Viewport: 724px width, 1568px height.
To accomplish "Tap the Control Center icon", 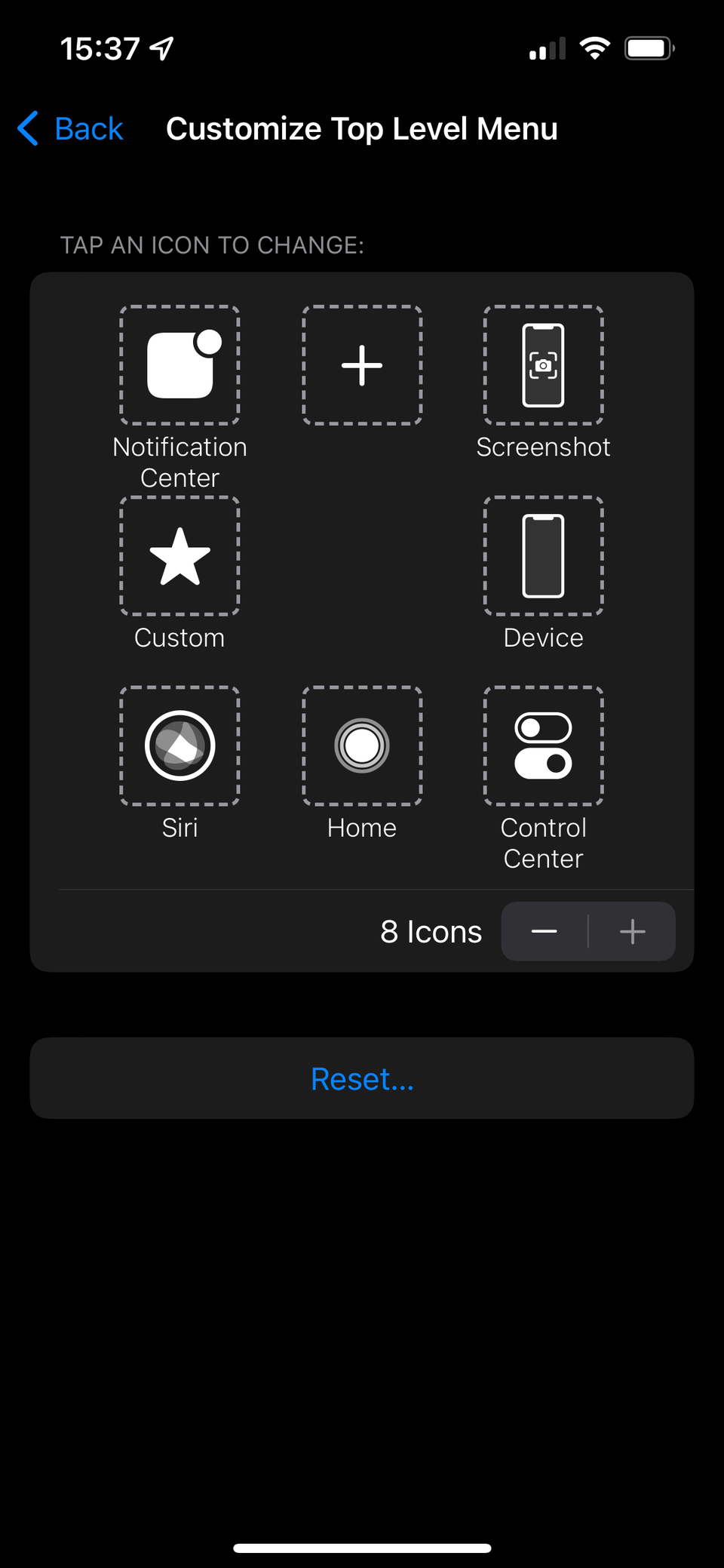I will click(x=542, y=746).
